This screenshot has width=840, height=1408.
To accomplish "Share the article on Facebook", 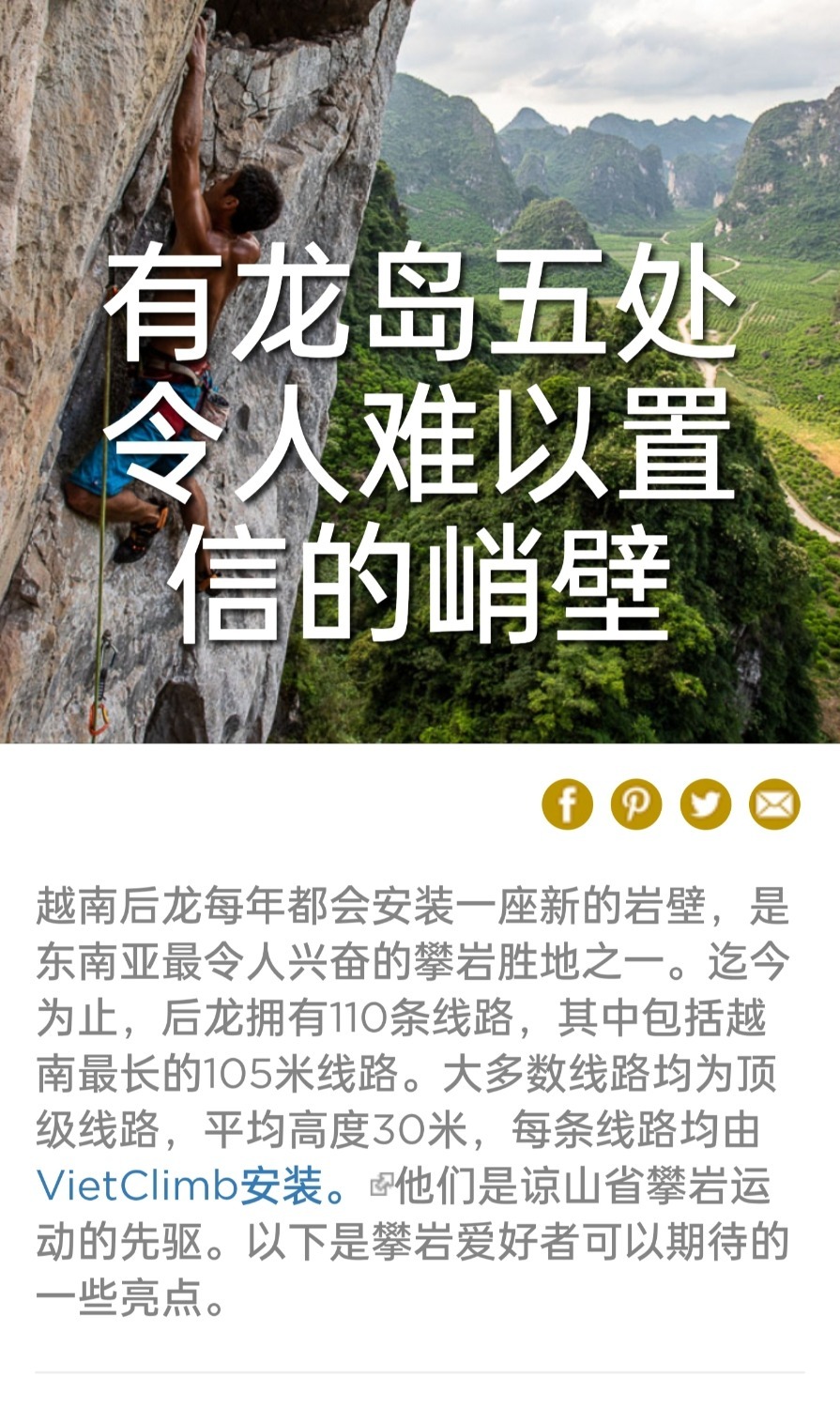I will pos(567,804).
